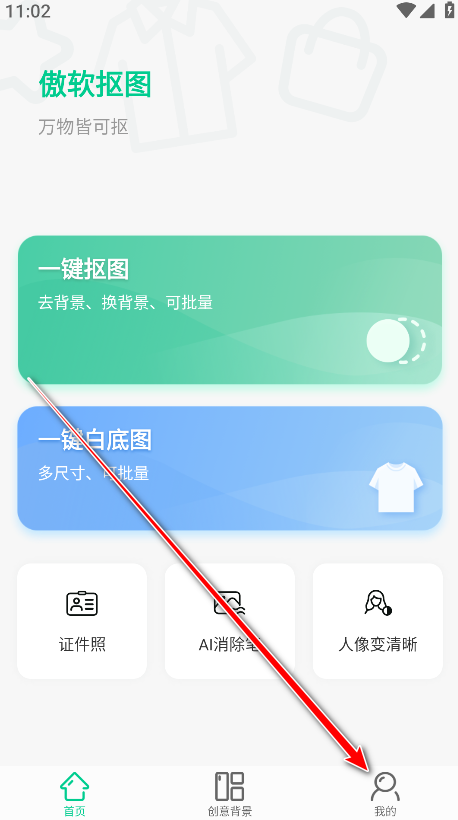Switch to the 首页 tab
Screen dimensions: 458x820
click(75, 793)
